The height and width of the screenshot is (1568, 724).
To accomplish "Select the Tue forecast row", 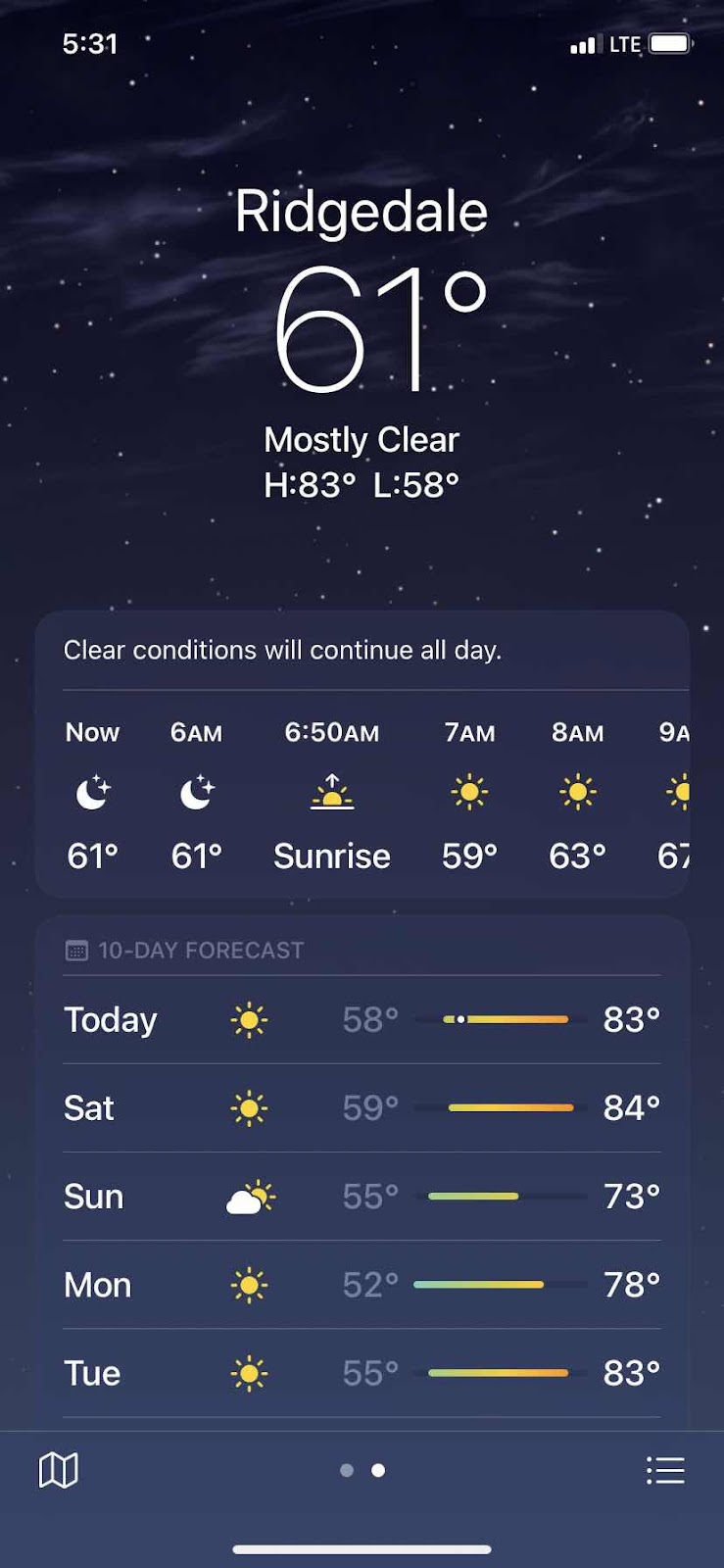I will point(362,1373).
